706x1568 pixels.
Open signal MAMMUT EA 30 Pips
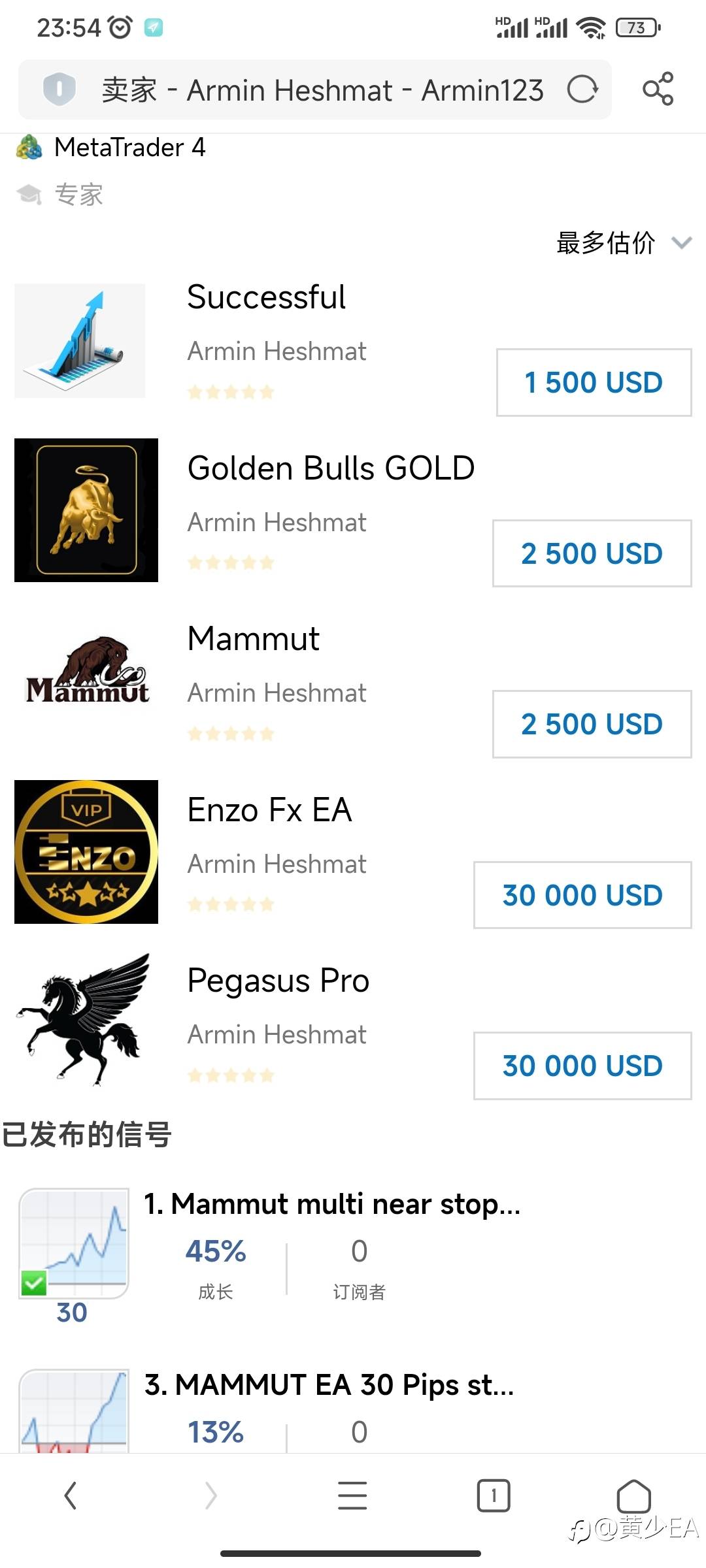pos(329,1384)
